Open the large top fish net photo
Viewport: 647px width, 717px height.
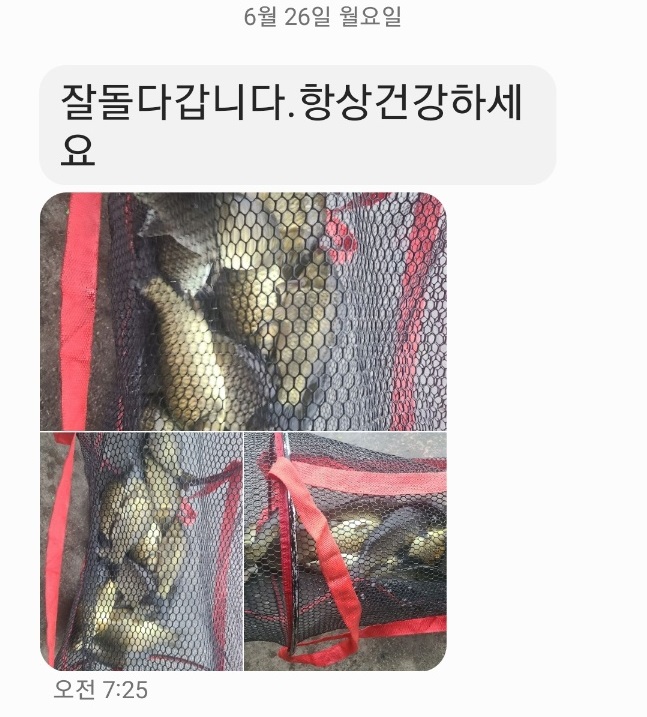(243, 311)
